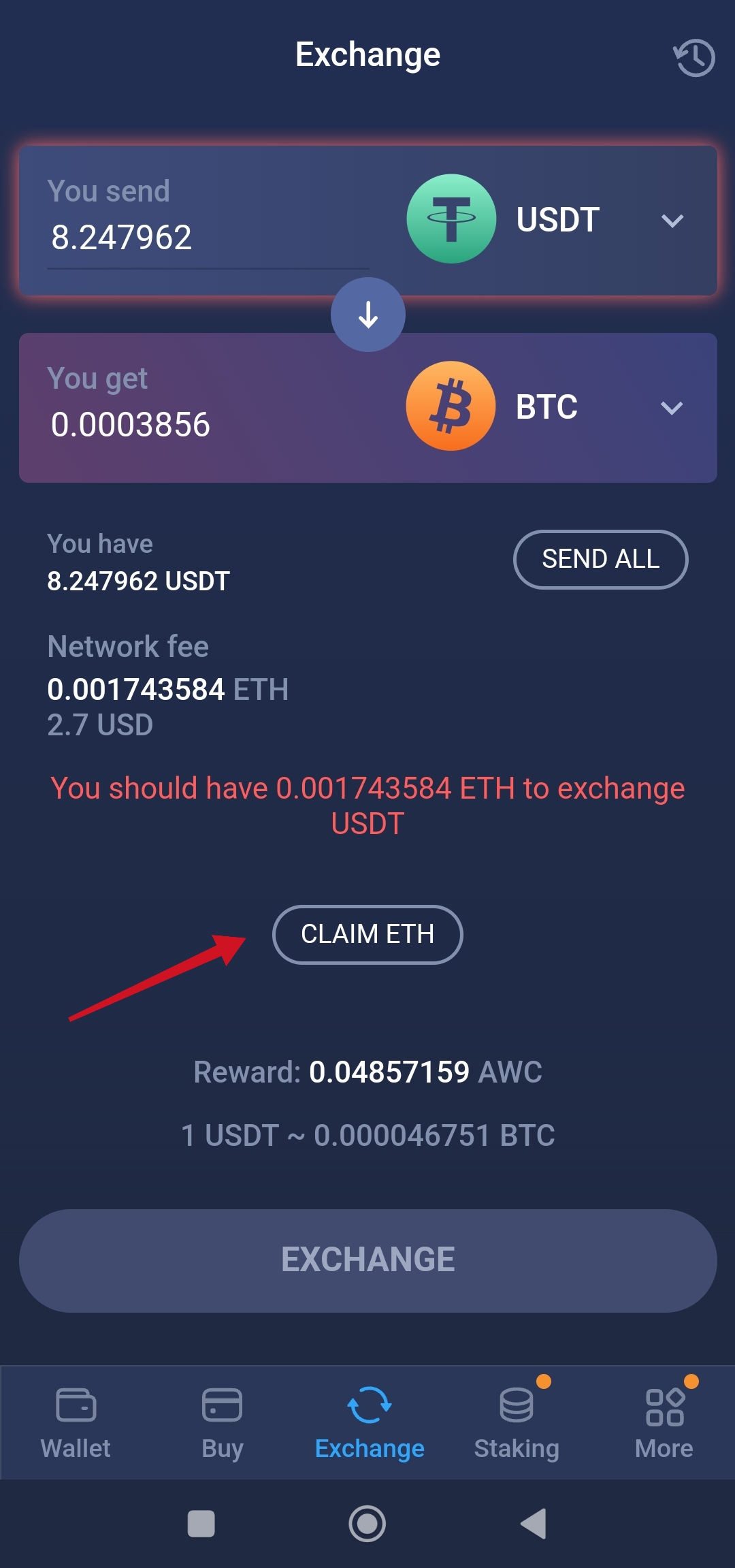Tap the SEND ALL button
This screenshot has height=1568, width=735.
point(600,560)
